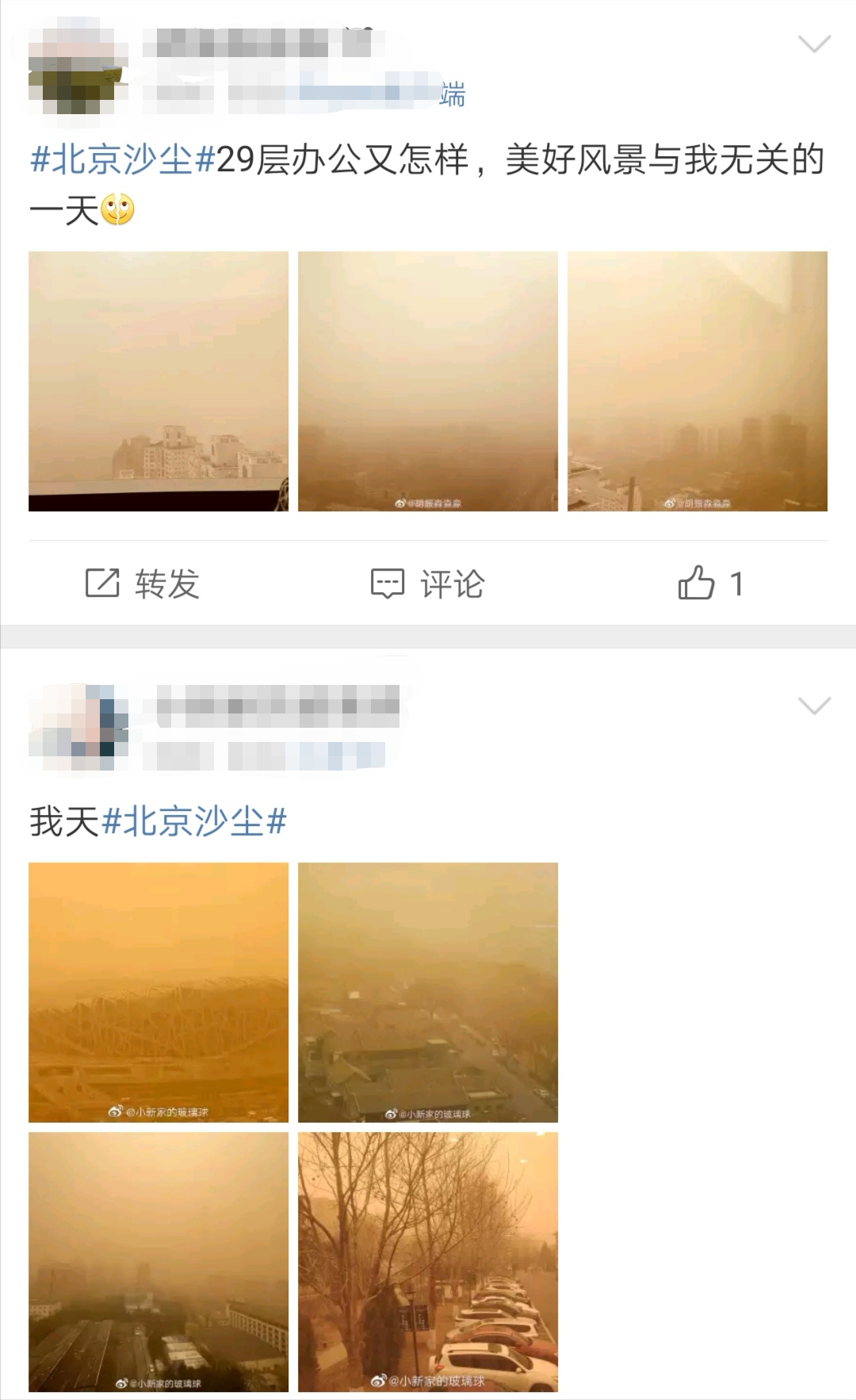Expand the dropdown chevron on the 我天 post
856x1400 pixels.
coord(814,706)
